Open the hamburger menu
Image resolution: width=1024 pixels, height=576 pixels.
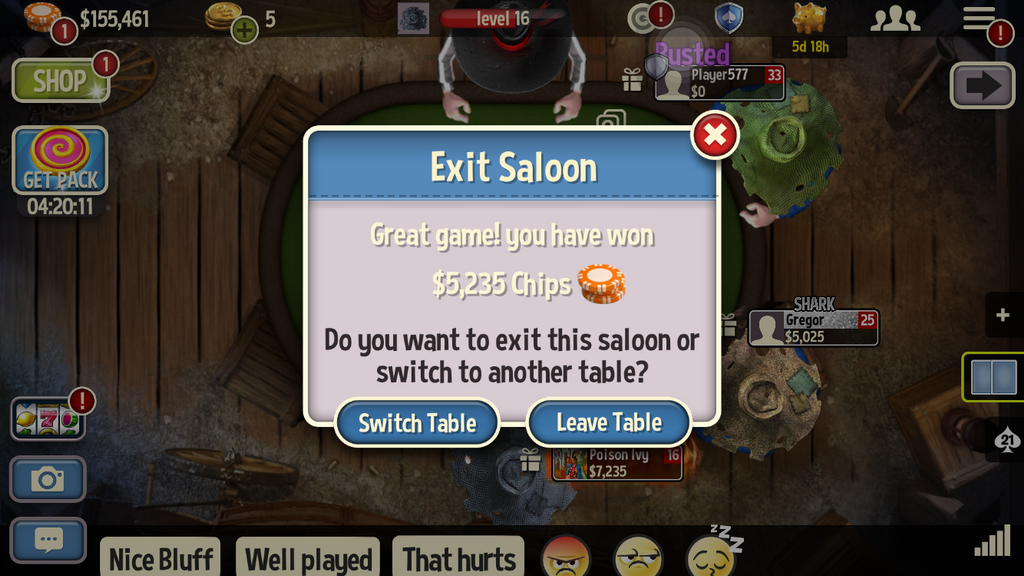[x=979, y=18]
